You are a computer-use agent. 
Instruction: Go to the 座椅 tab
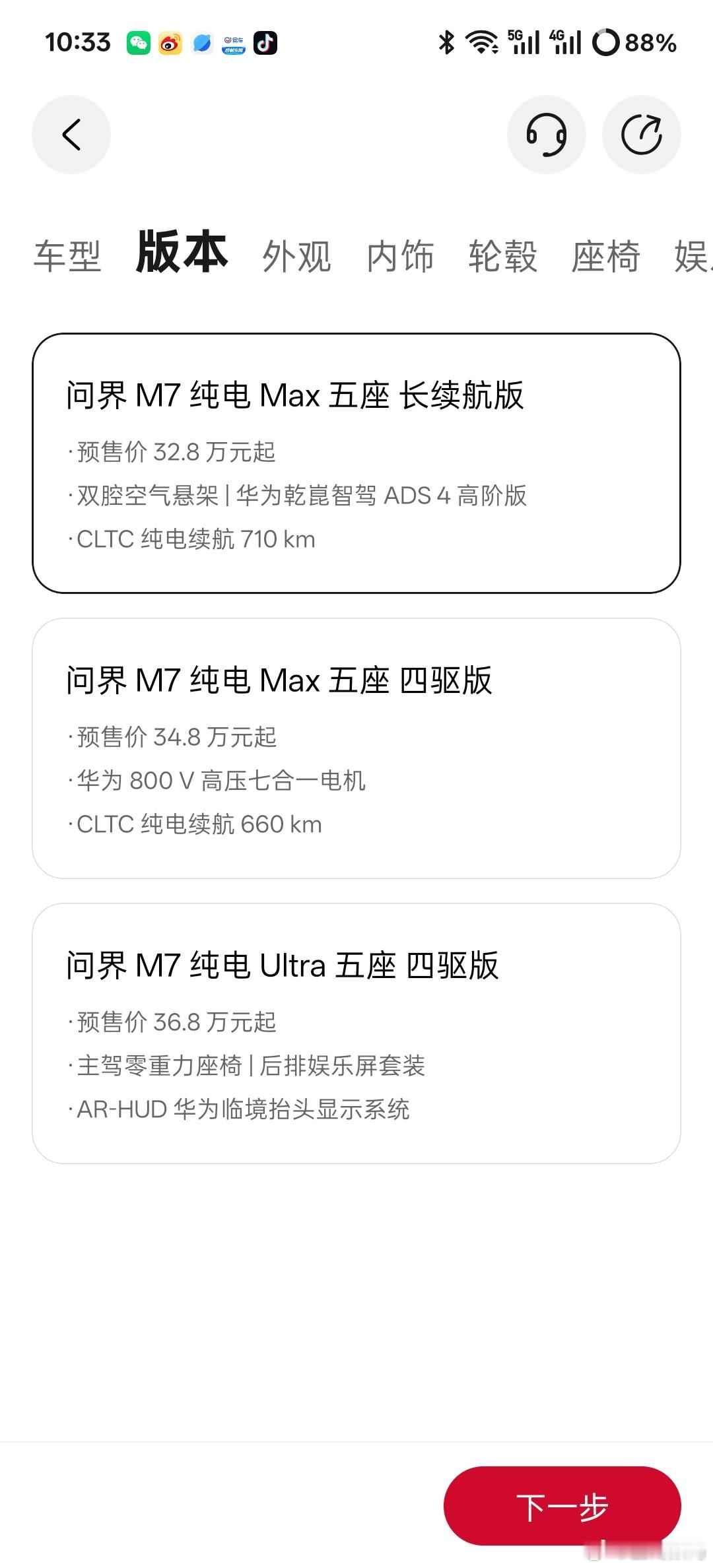coord(605,256)
